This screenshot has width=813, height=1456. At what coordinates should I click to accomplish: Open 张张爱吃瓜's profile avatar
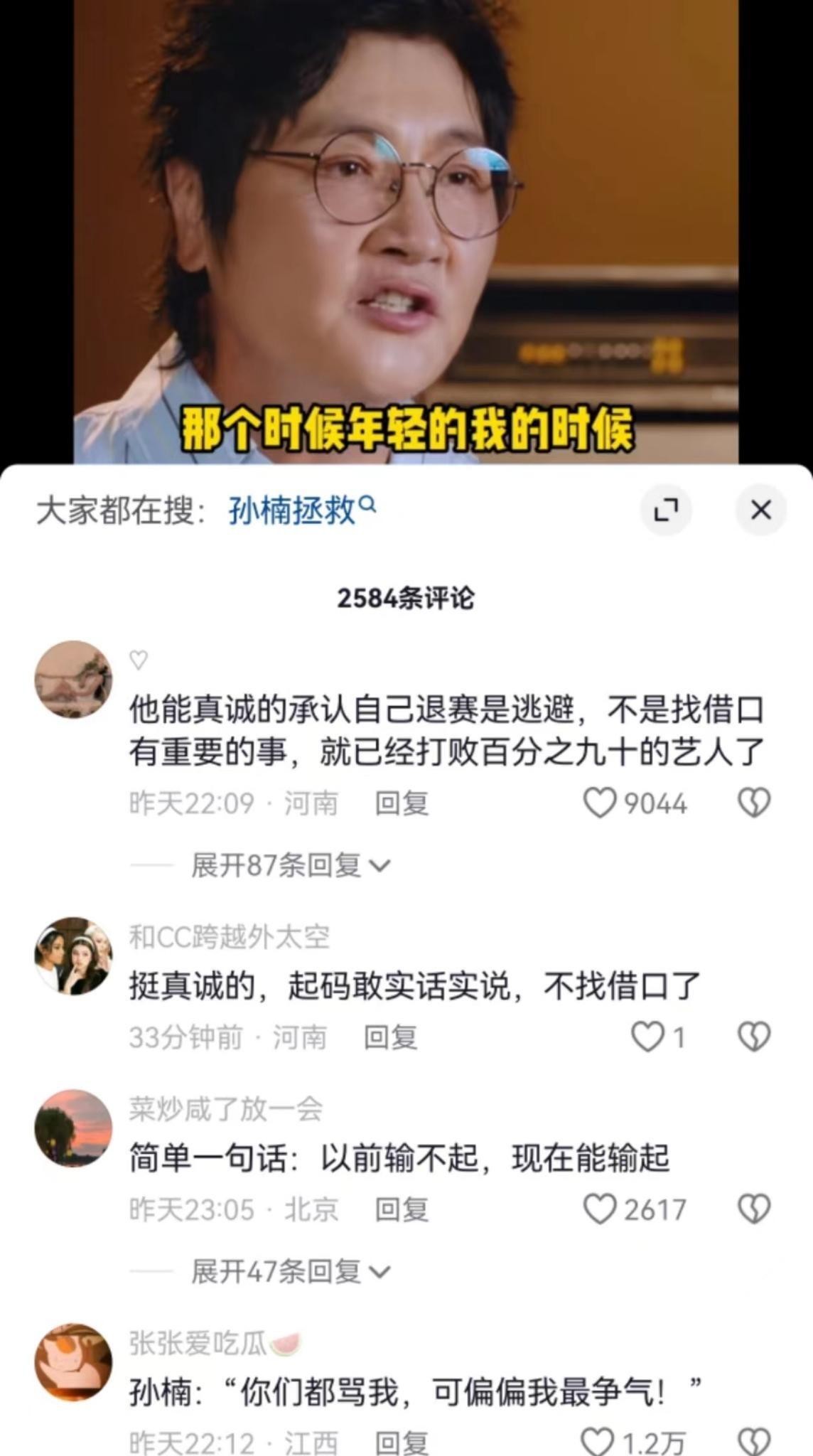tap(73, 1361)
